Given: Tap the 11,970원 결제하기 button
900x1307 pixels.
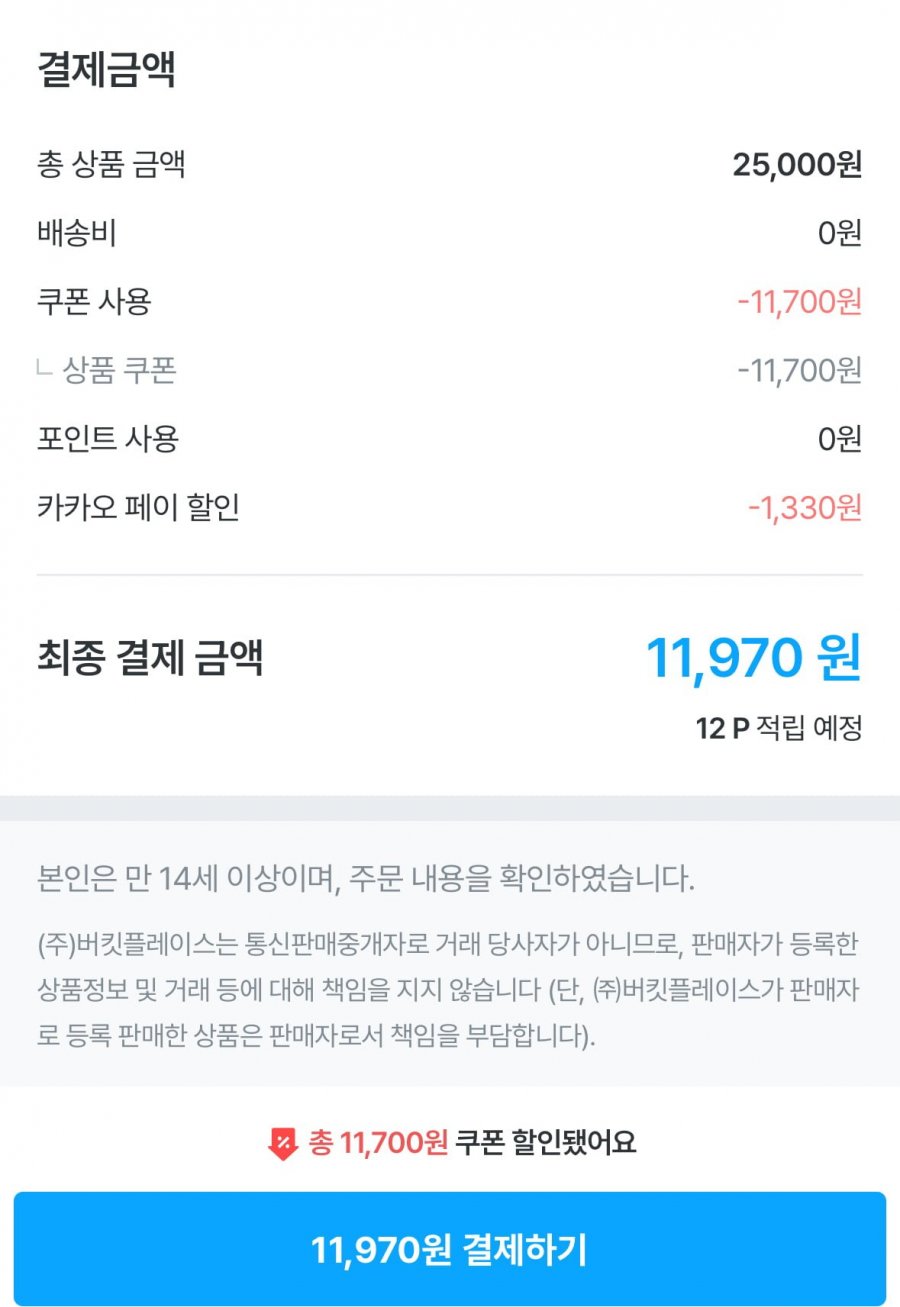Looking at the screenshot, I should 449,1248.
